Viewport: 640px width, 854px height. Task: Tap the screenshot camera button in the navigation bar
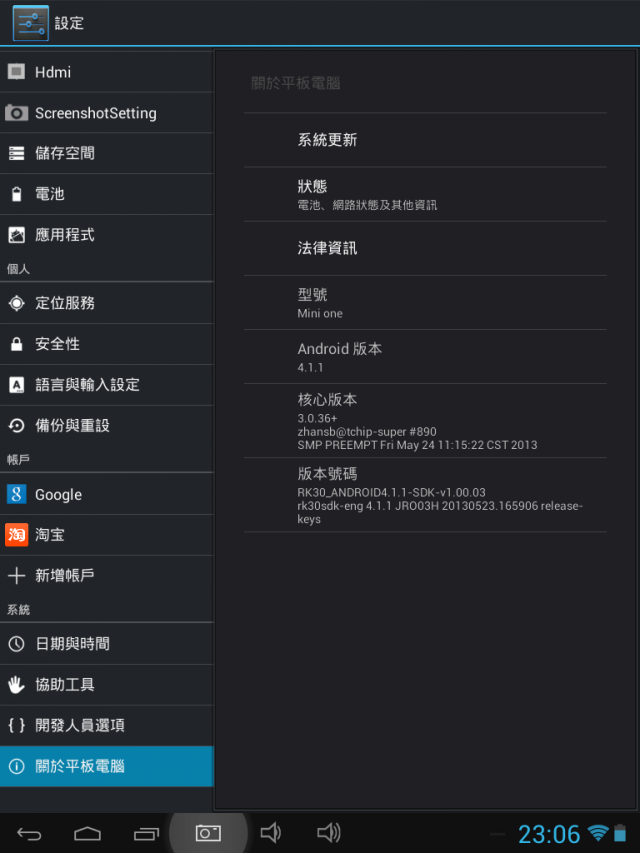tap(208, 833)
